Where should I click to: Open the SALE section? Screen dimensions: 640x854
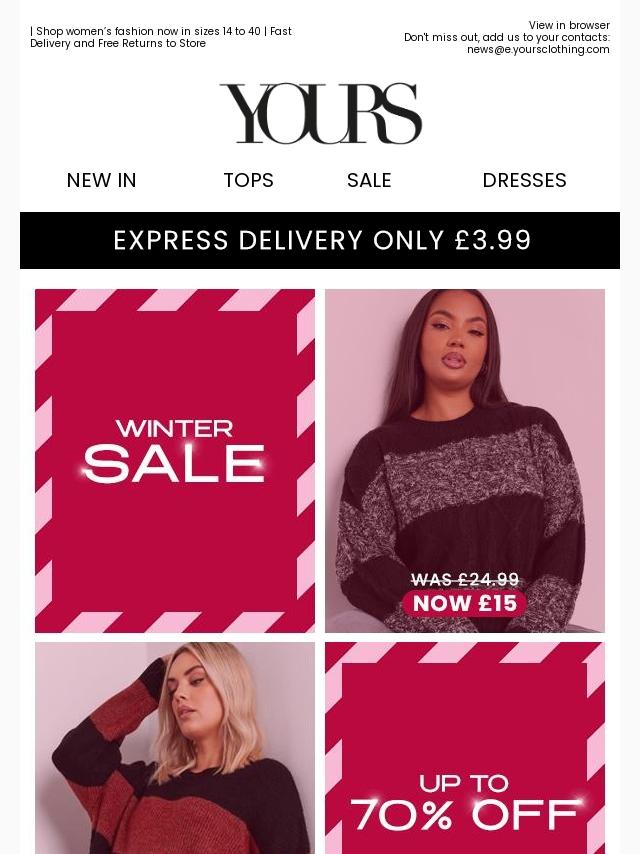(369, 180)
